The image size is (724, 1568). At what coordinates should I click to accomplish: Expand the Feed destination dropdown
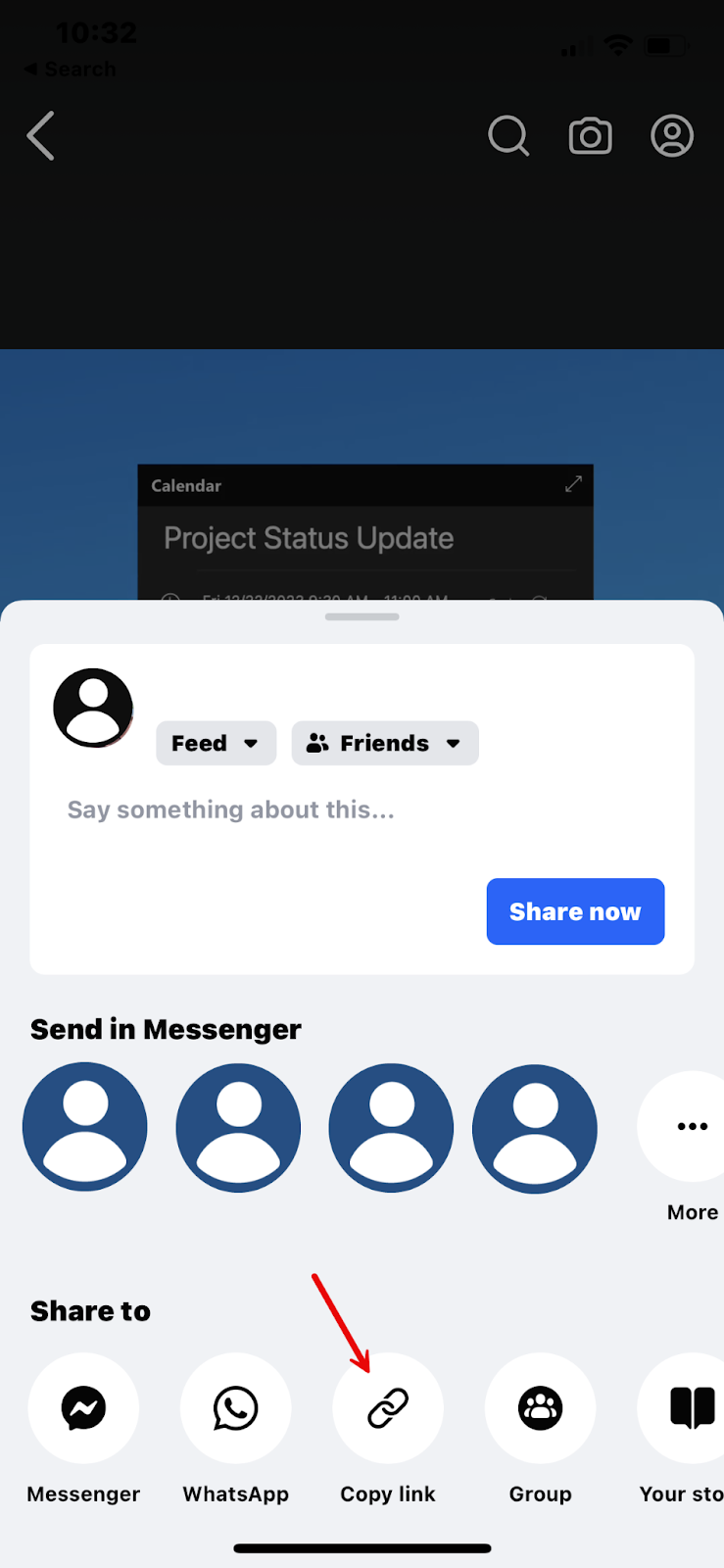point(216,743)
